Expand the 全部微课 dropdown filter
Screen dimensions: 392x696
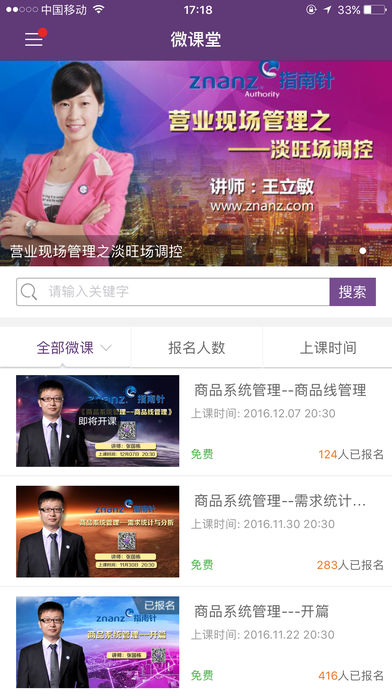pos(73,348)
